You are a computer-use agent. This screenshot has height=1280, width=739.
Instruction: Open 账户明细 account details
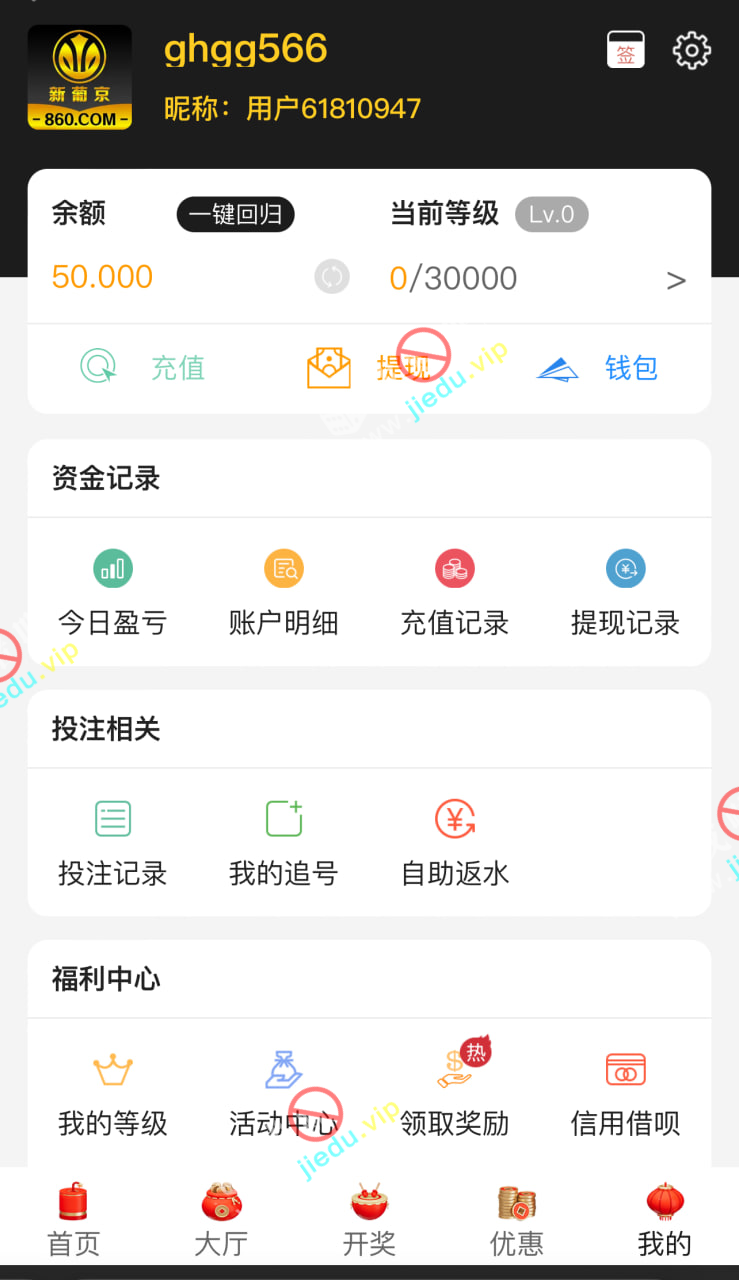point(284,593)
